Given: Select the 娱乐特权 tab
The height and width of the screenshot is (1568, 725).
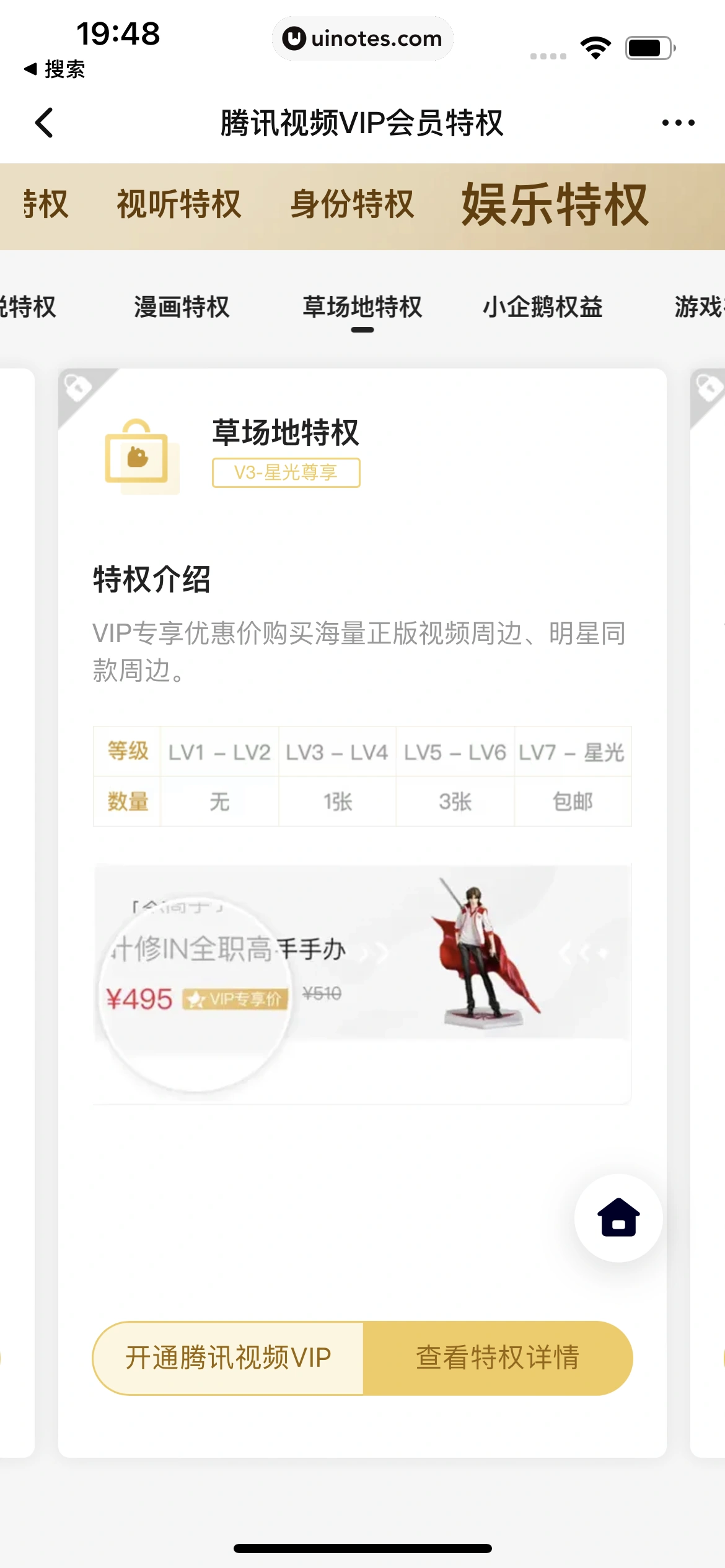Looking at the screenshot, I should coord(555,205).
